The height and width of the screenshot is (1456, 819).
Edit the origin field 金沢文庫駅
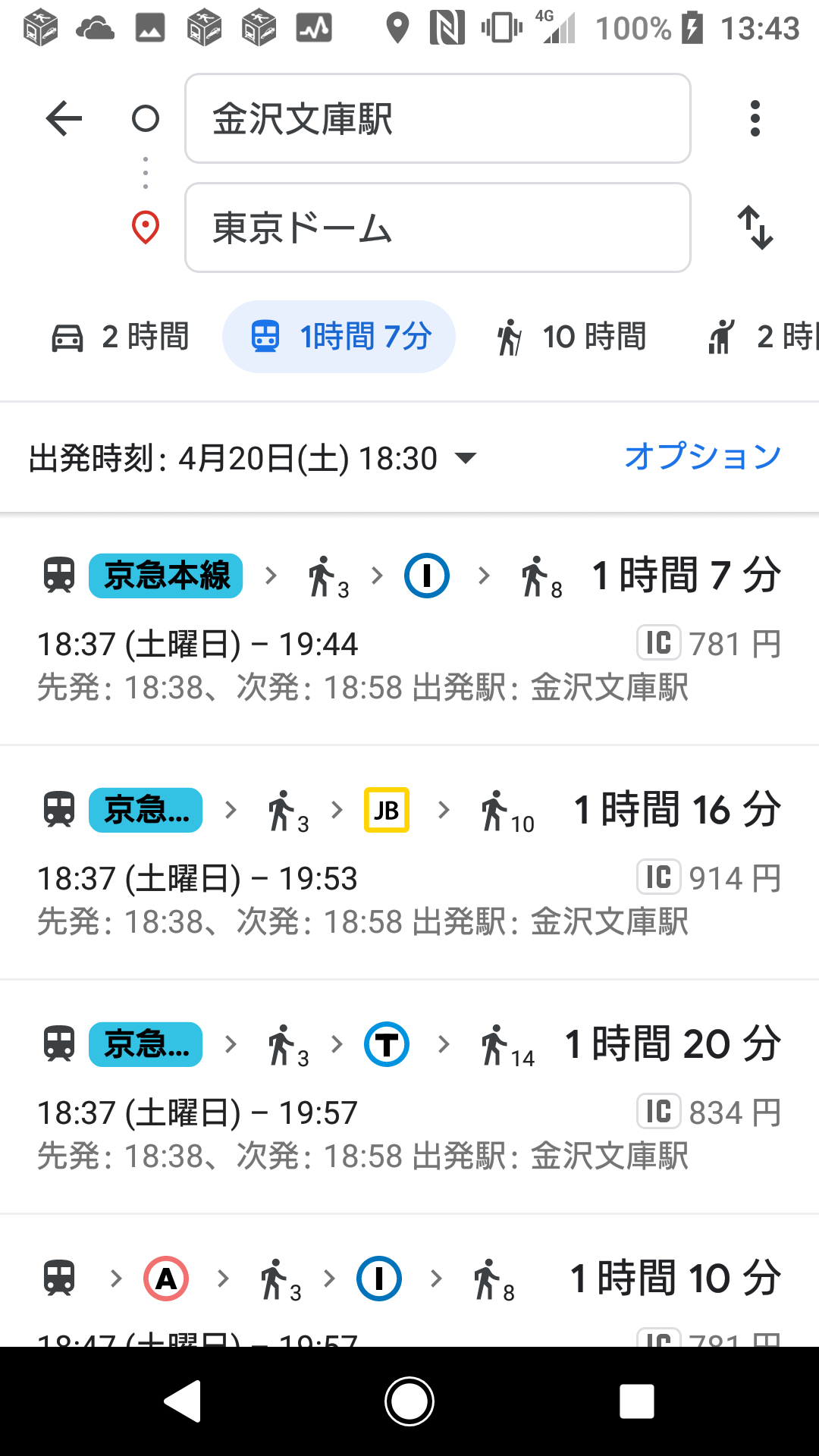click(x=438, y=118)
